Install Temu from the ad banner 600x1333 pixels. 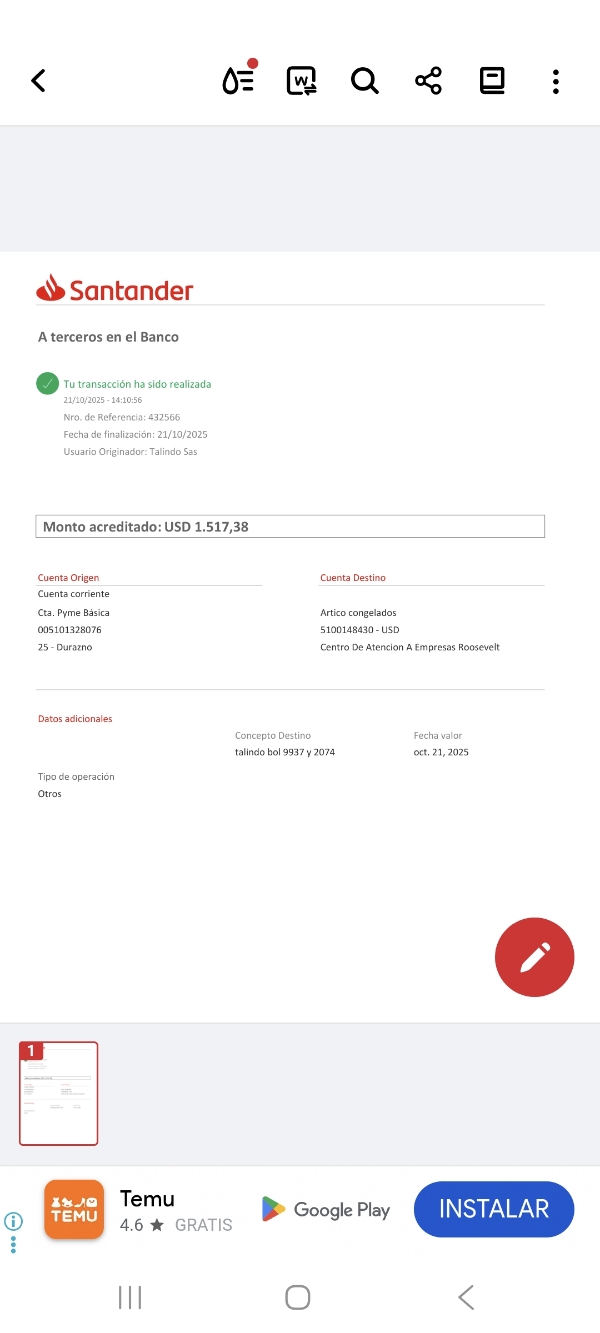[494, 1209]
